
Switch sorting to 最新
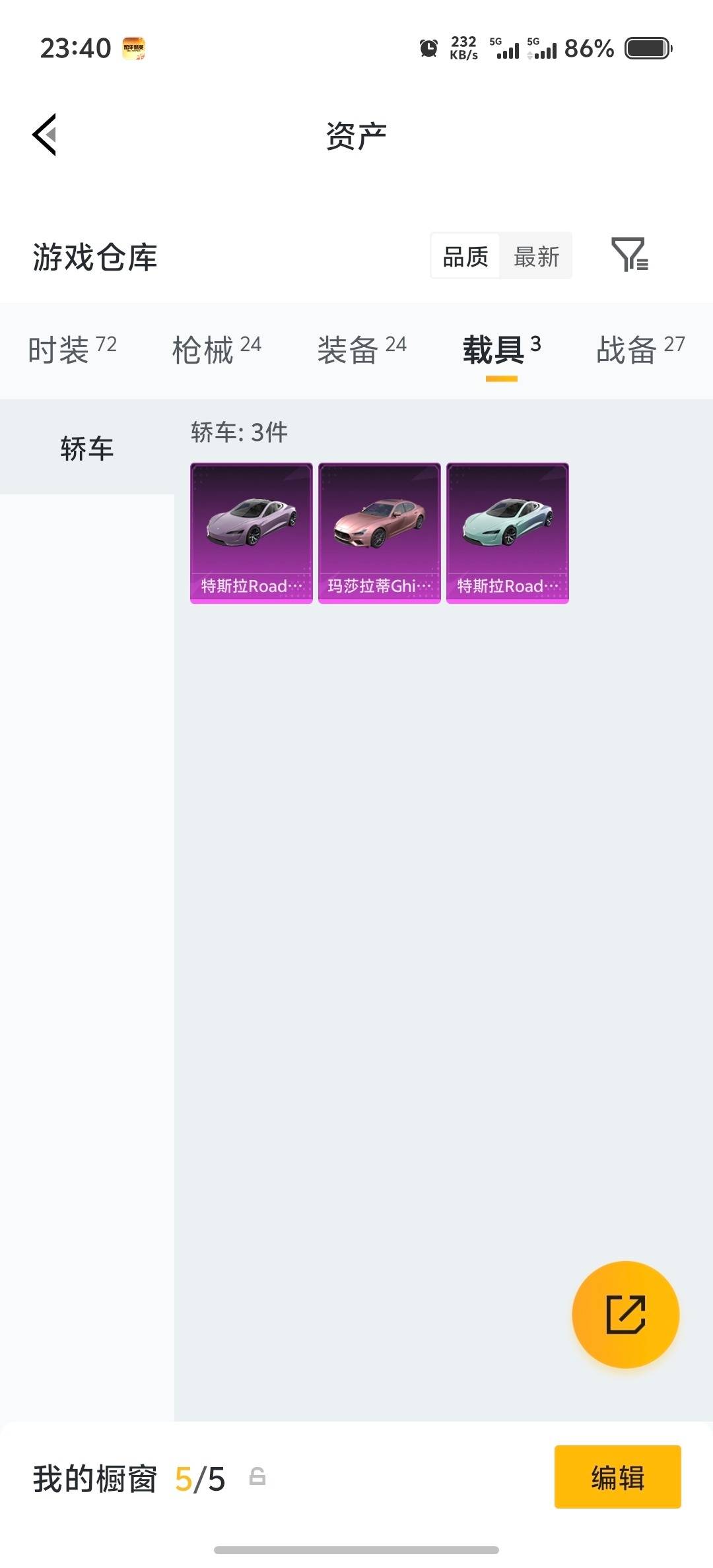click(x=536, y=256)
